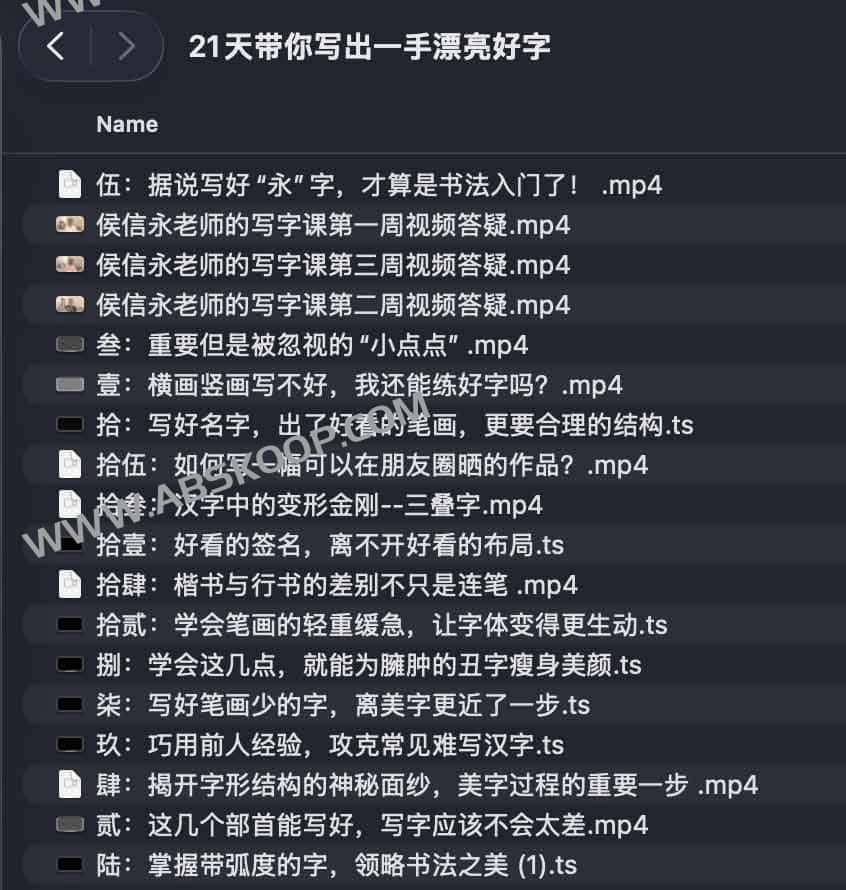Open 拾贰：学会笔画的轻重缓急 file
The image size is (846, 890).
pyautogui.click(x=381, y=625)
